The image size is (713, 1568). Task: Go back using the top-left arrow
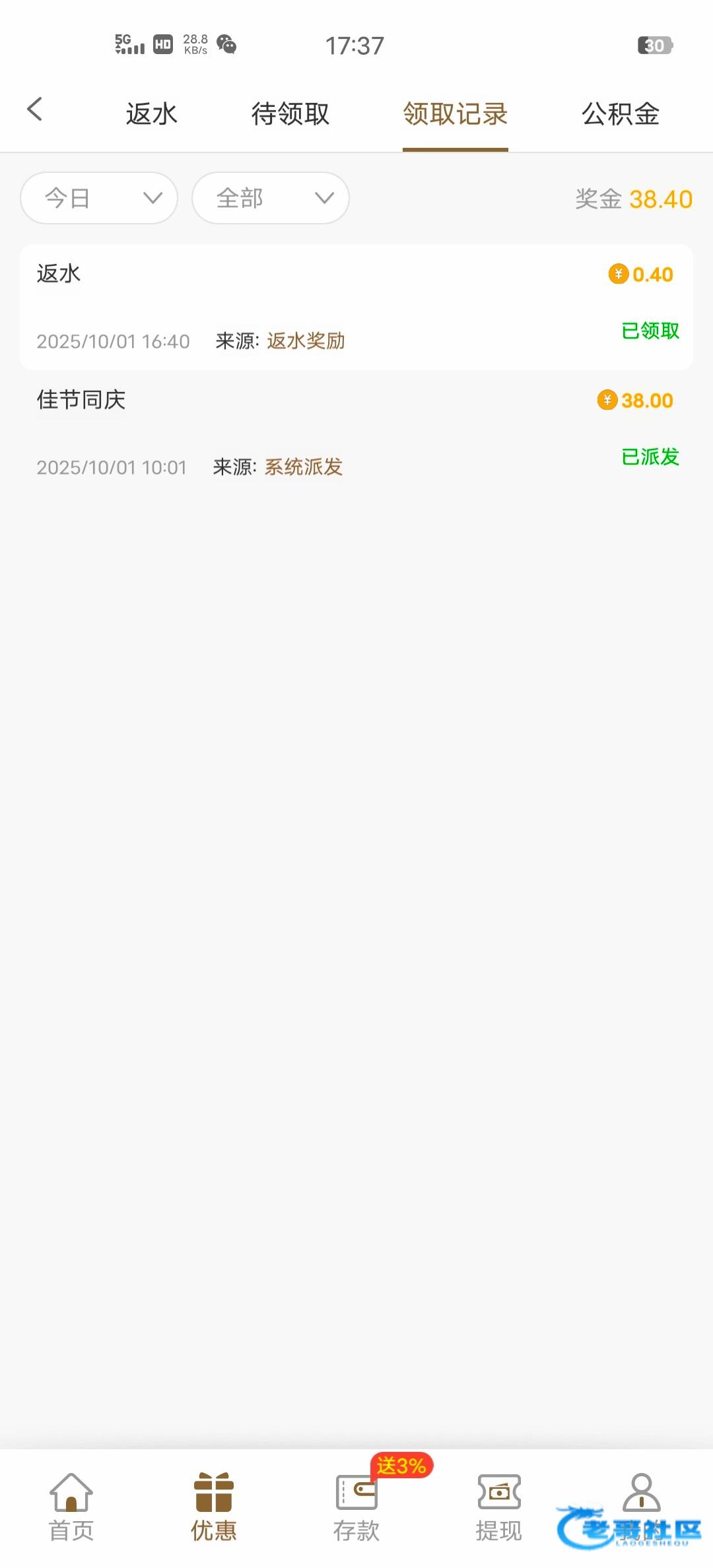coord(35,110)
